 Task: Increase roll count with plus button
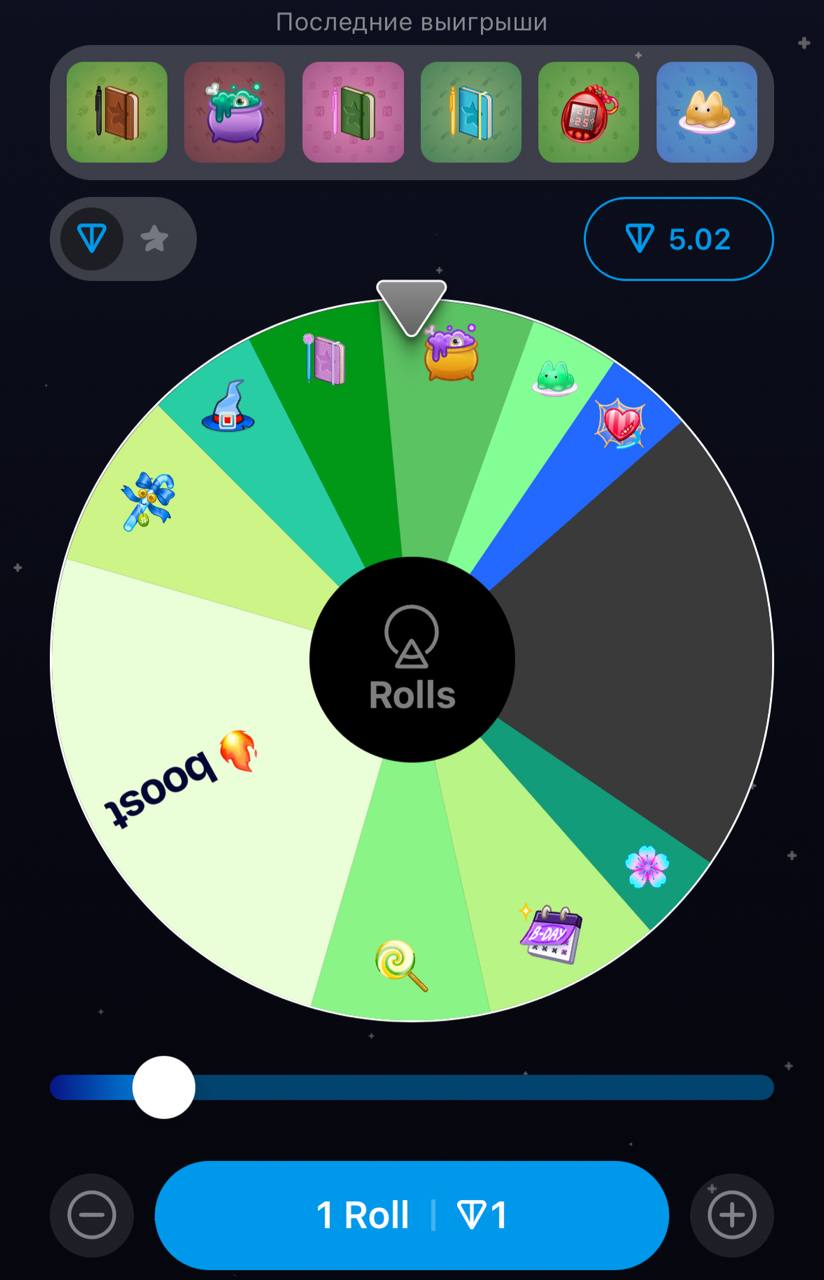[731, 1215]
